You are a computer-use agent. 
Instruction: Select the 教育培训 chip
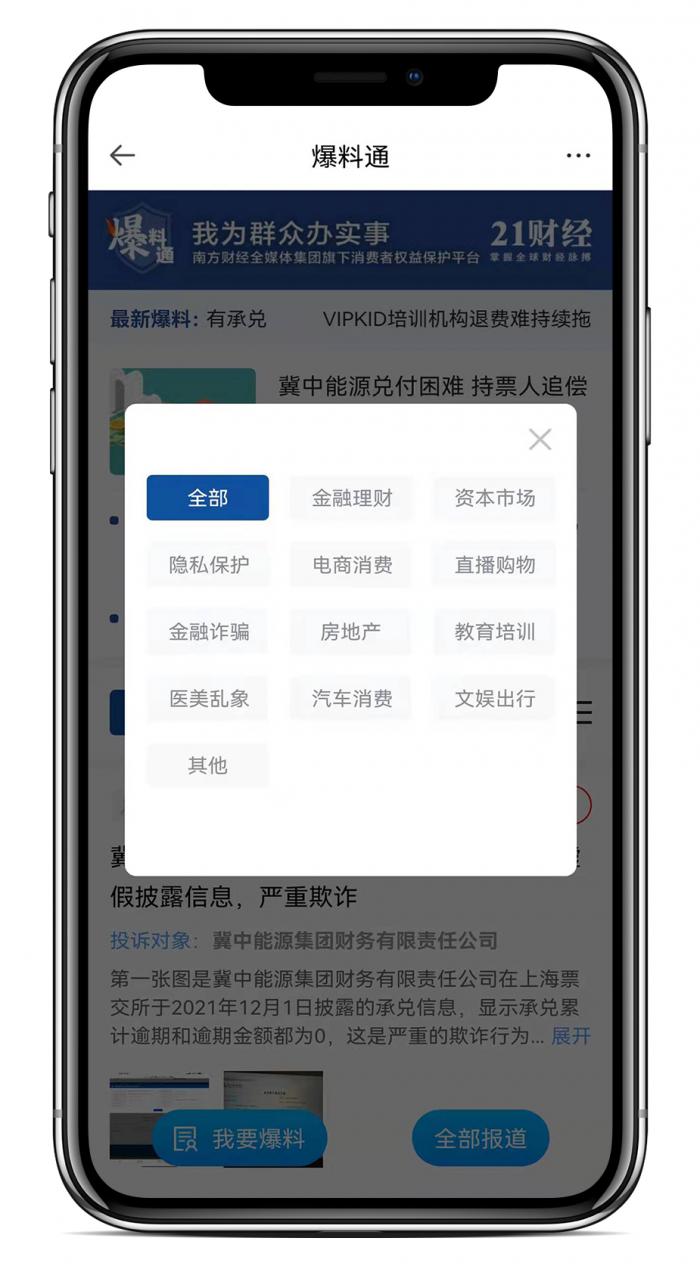coord(494,632)
